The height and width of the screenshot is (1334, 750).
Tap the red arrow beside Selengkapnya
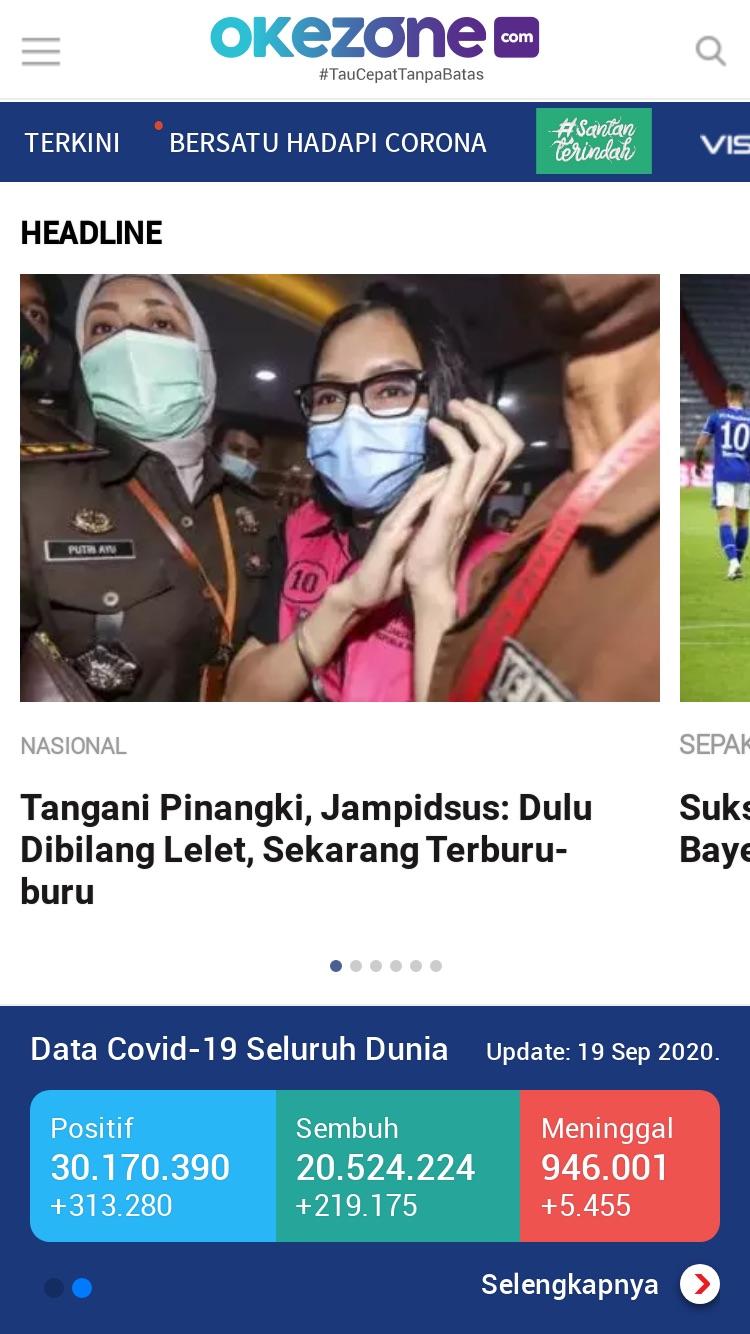[x=700, y=1284]
